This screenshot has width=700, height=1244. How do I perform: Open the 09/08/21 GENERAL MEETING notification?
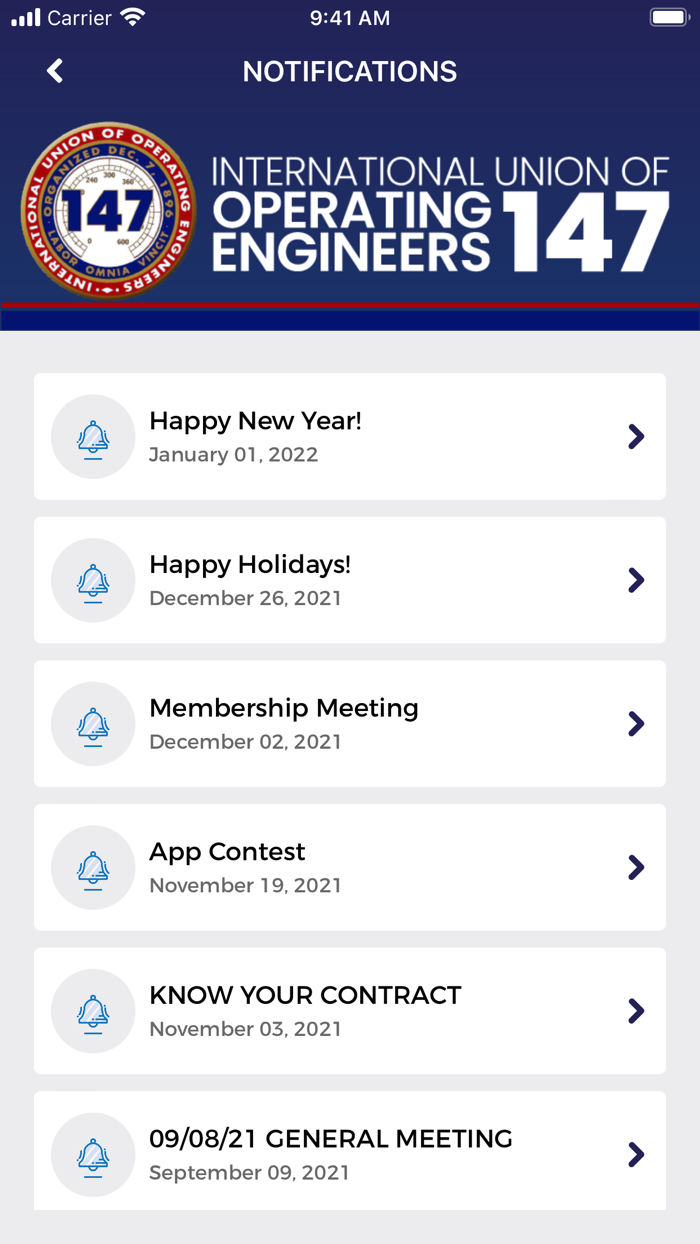coord(349,1152)
